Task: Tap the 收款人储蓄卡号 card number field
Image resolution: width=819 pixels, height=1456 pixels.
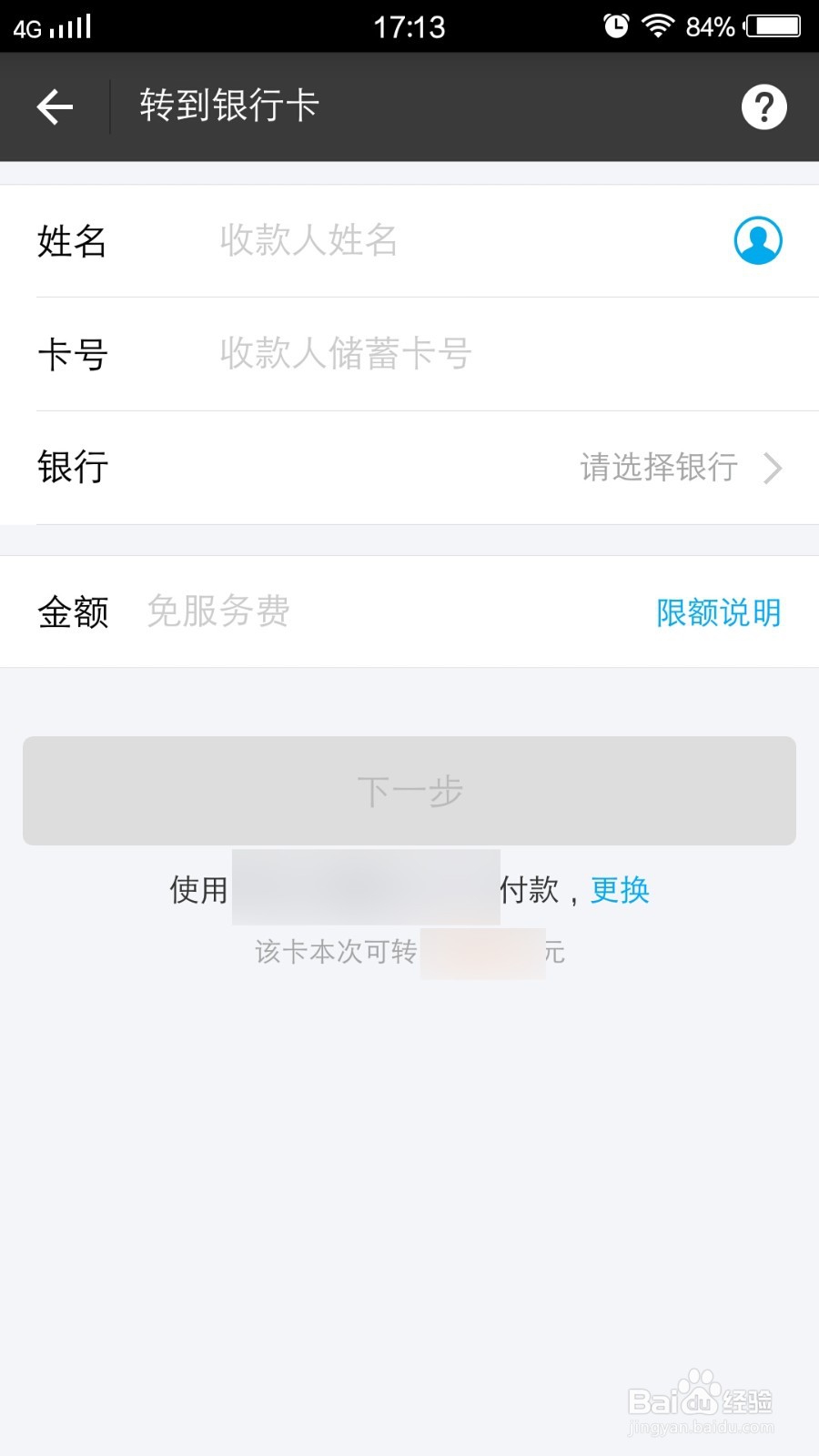Action: [344, 354]
